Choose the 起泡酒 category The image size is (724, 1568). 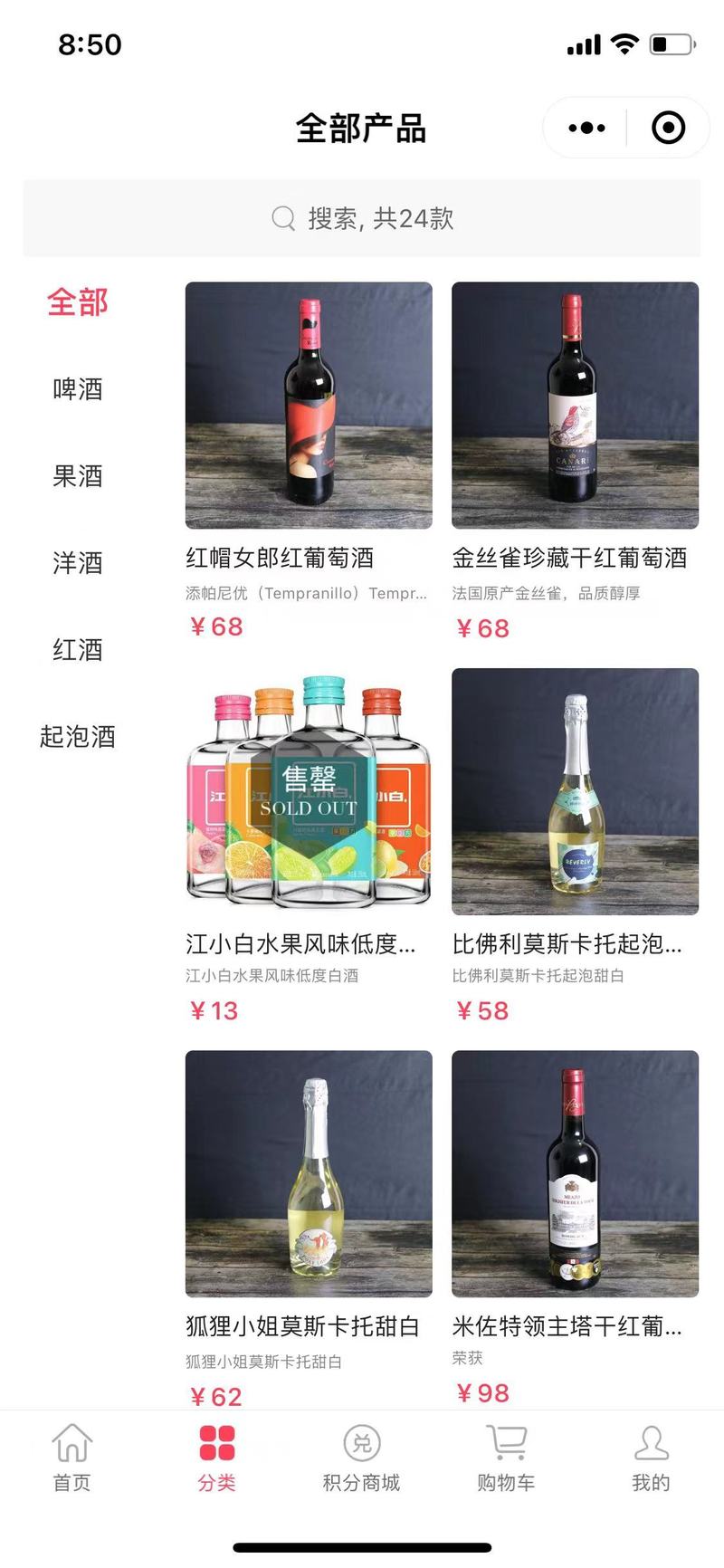click(x=78, y=737)
